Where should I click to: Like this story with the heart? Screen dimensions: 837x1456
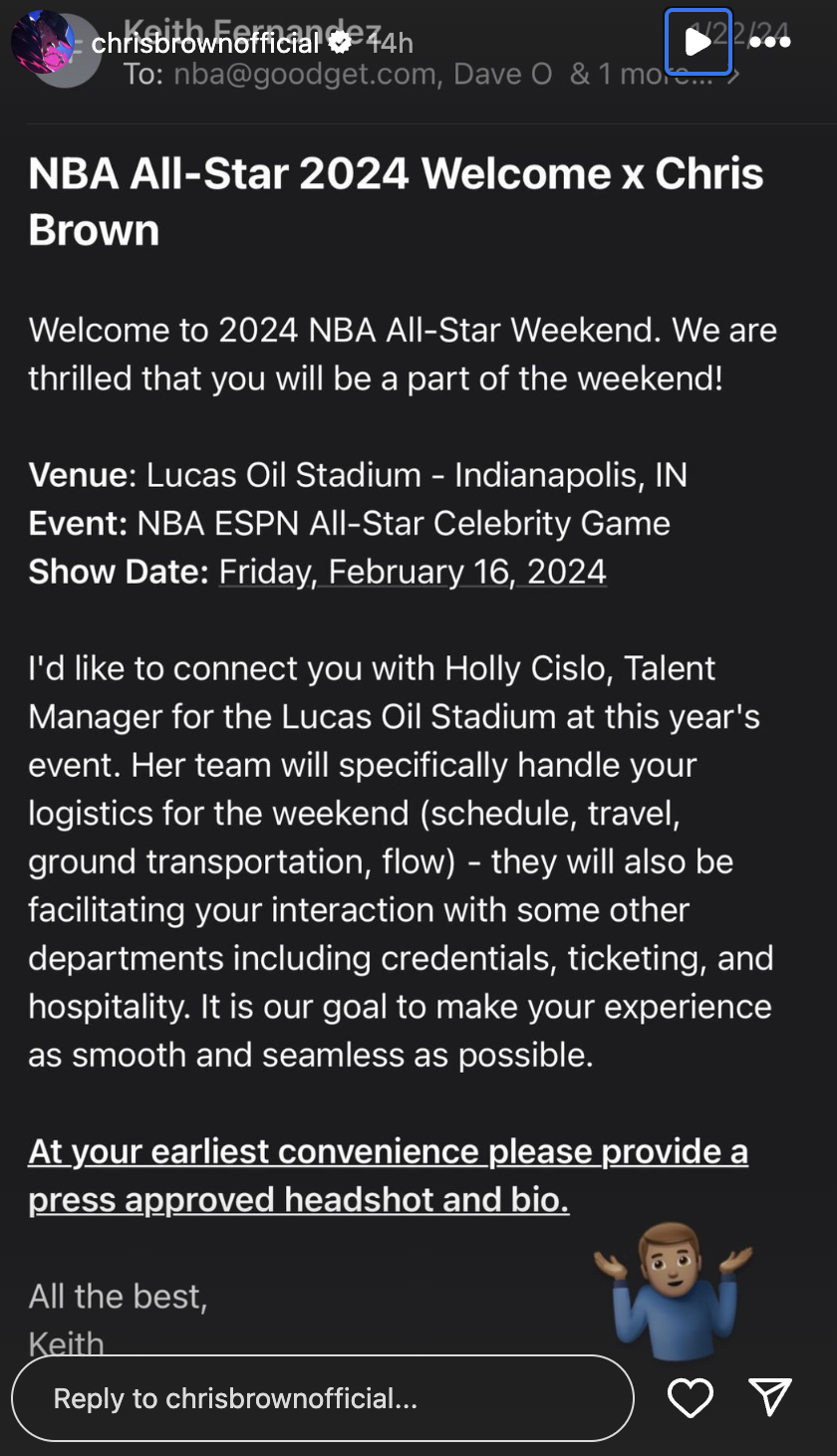(691, 1398)
